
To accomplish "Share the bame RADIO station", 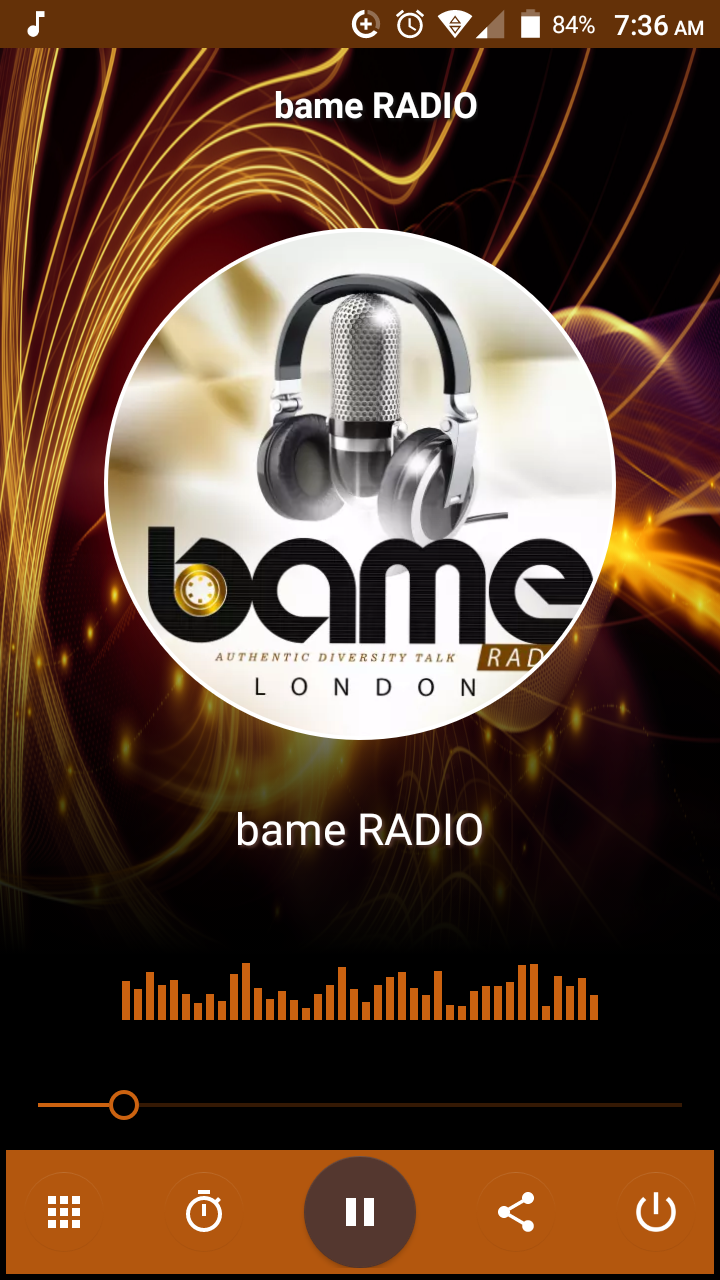I will 516,1212.
